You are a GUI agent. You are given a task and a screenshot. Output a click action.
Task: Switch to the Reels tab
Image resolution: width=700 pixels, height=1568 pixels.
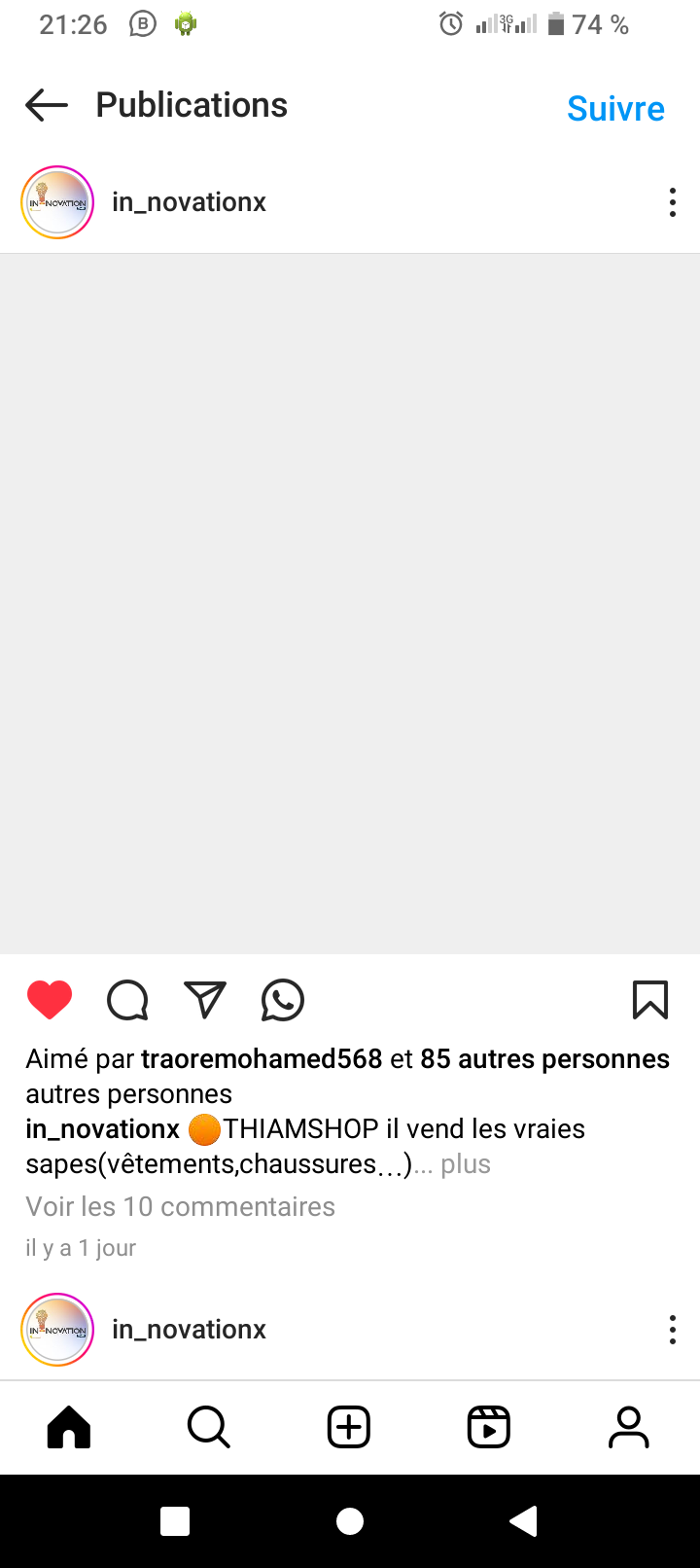489,1428
